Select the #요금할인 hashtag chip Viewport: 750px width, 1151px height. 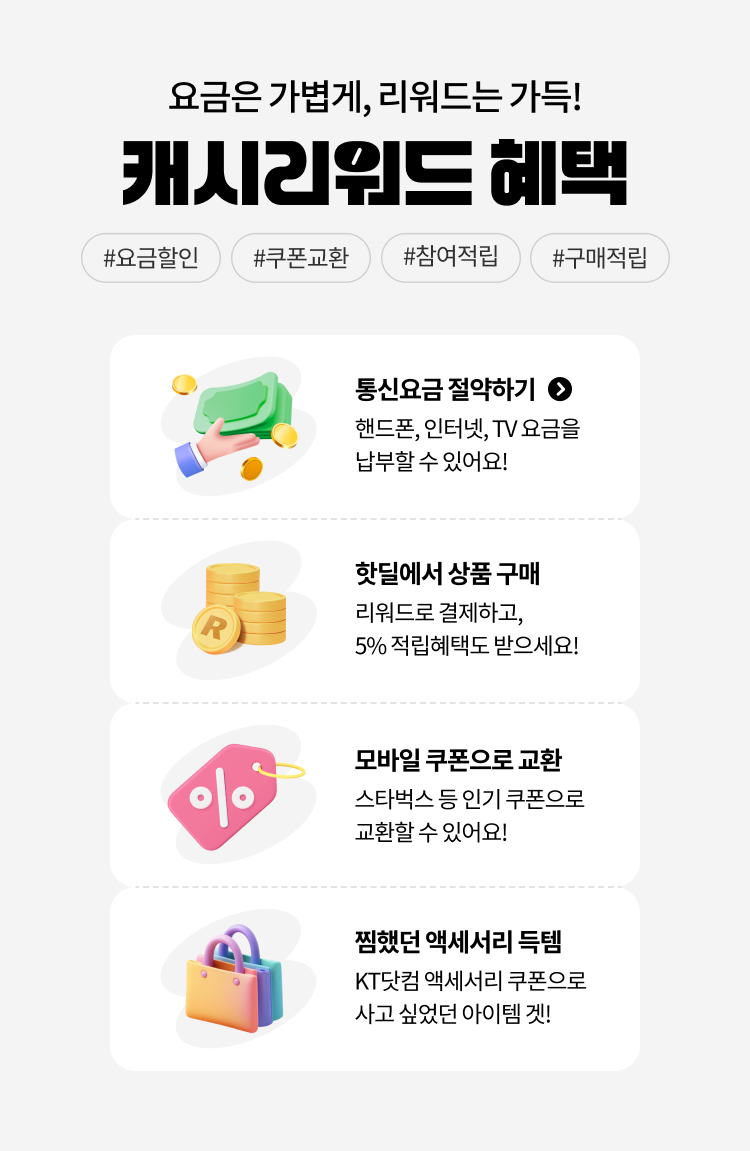(151, 257)
